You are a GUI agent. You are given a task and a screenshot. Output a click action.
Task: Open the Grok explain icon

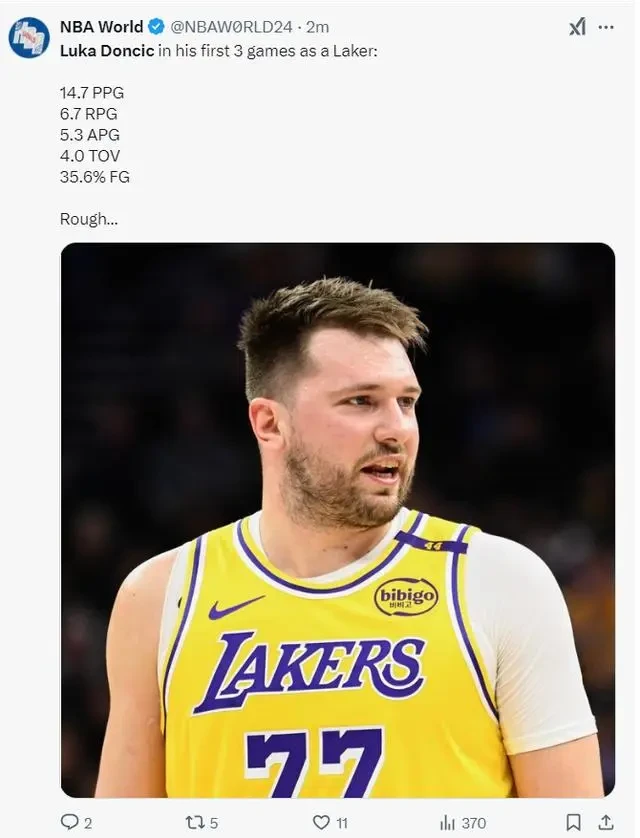[577, 27]
